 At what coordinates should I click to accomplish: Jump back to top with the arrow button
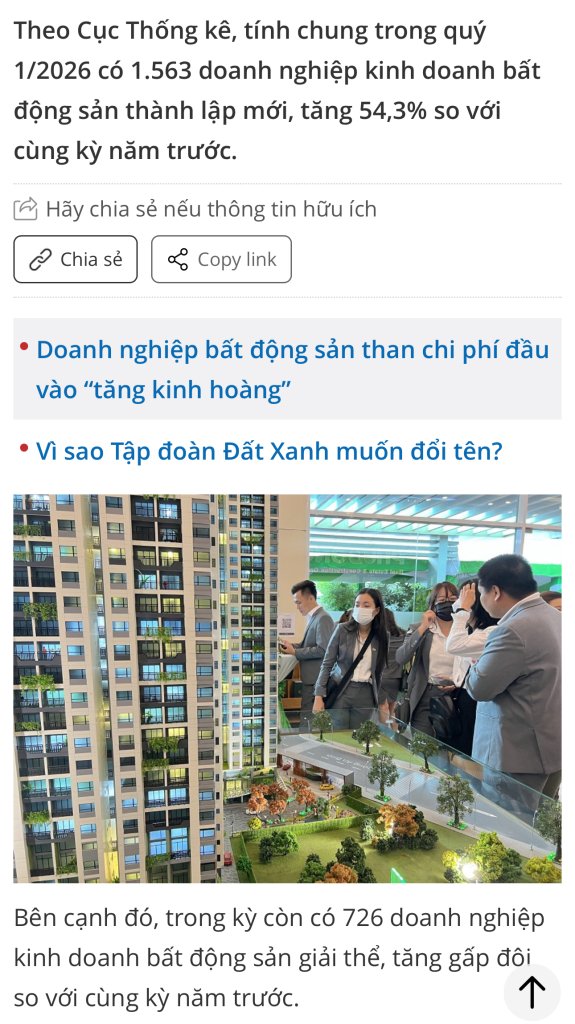(x=532, y=992)
